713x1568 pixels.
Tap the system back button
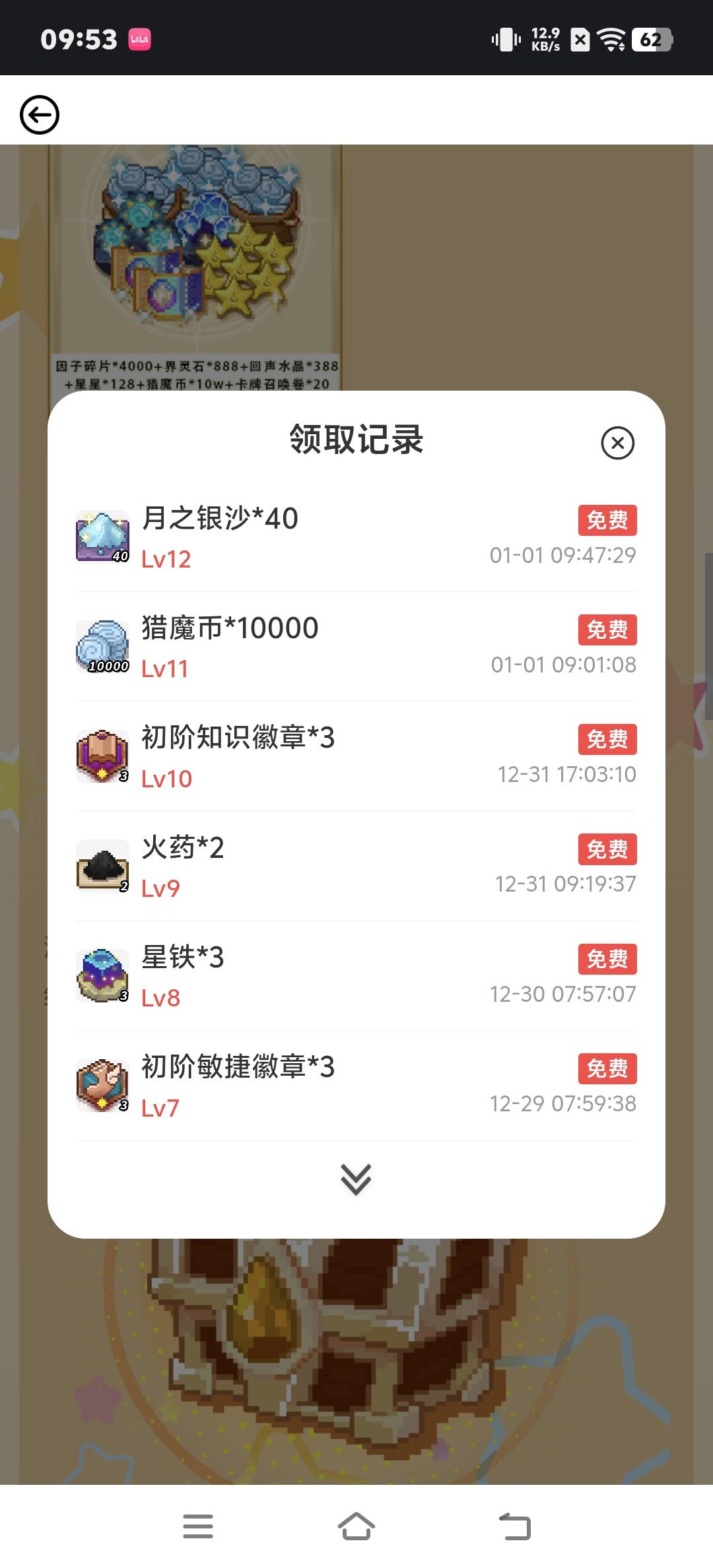click(515, 1526)
